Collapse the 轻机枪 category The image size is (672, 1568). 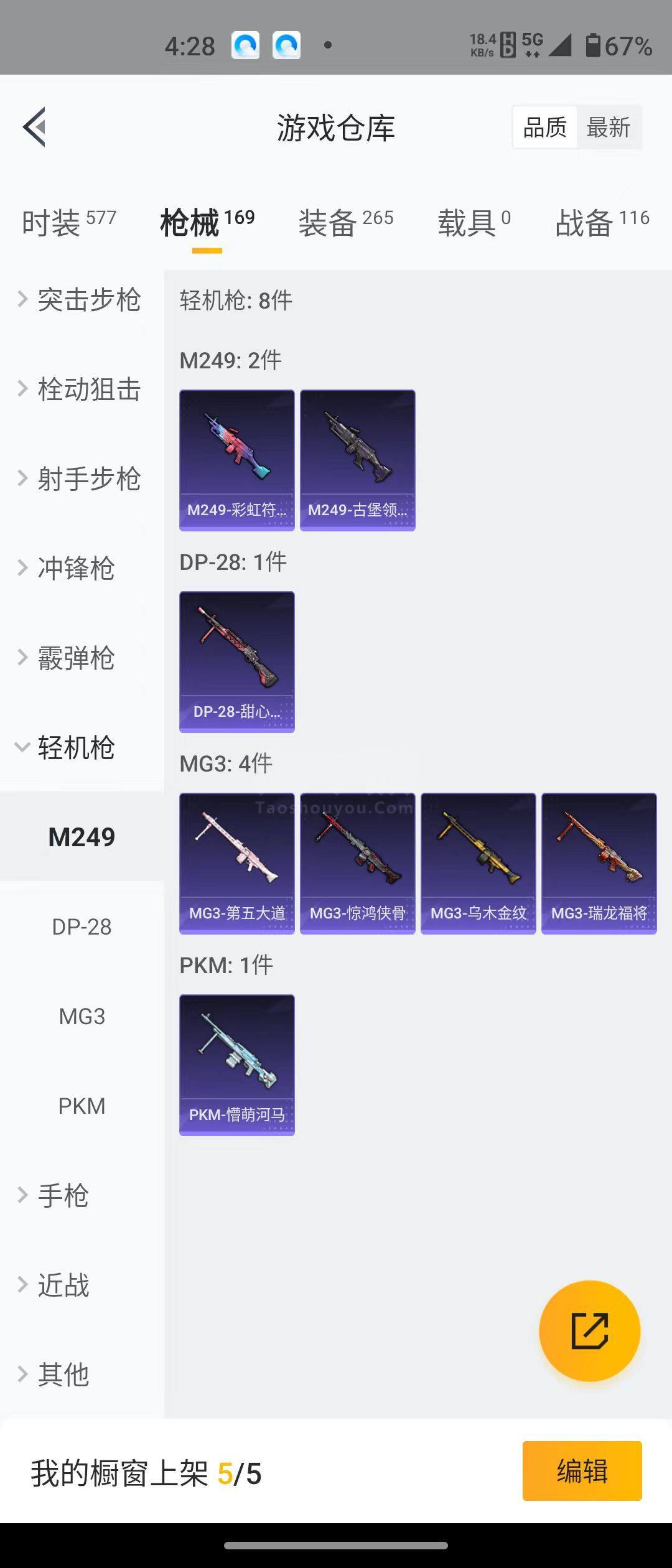[75, 747]
